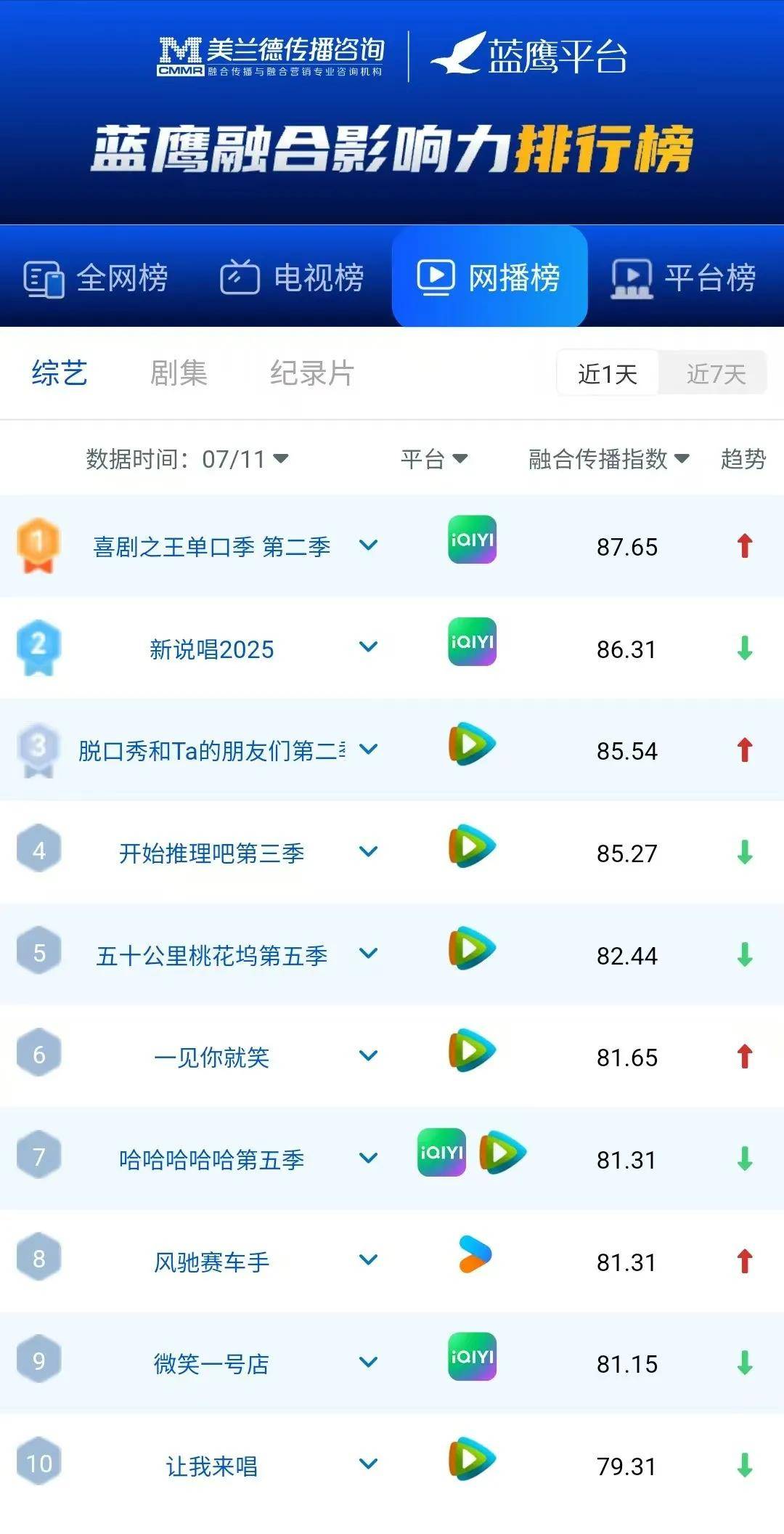
Task: Open the 平台榜 tab
Action: [x=684, y=278]
